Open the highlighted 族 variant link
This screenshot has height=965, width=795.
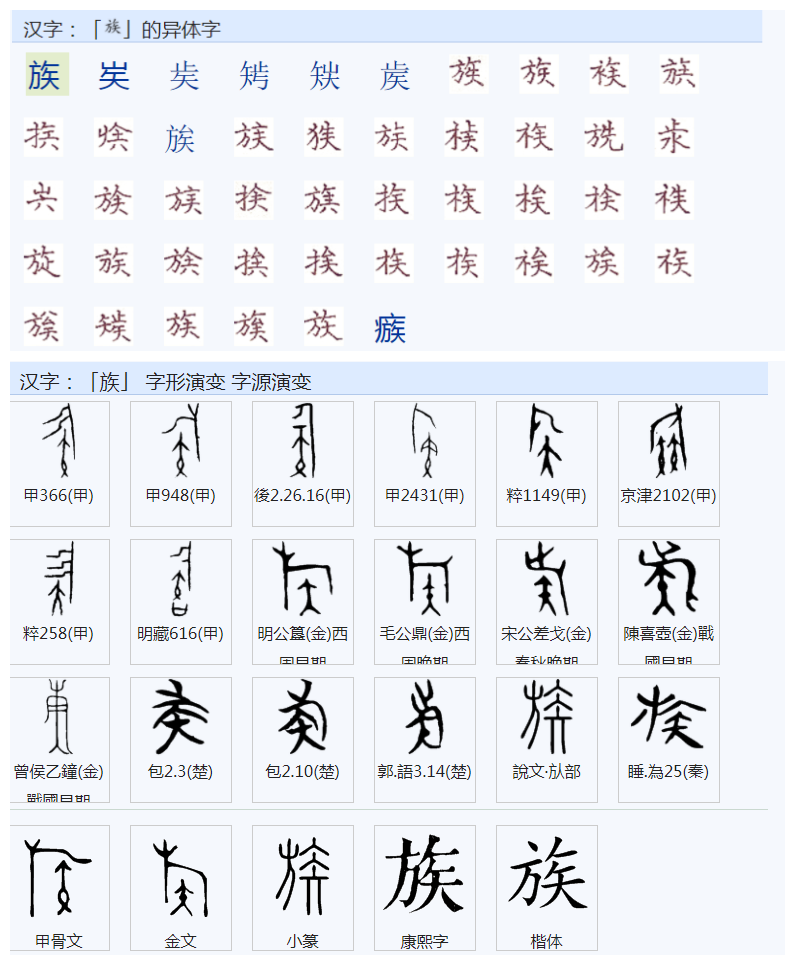point(47,74)
